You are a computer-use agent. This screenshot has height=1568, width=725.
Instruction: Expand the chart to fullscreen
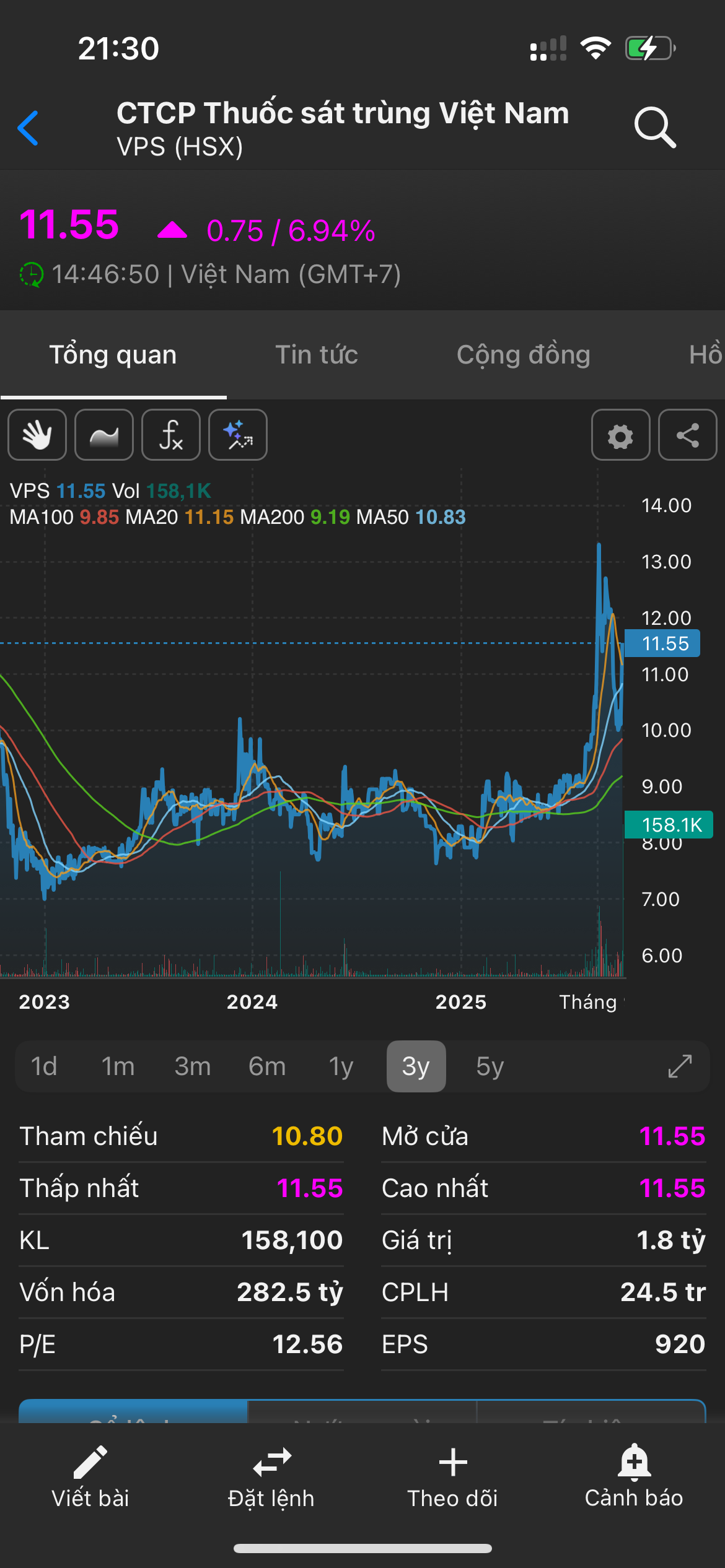click(x=680, y=1066)
